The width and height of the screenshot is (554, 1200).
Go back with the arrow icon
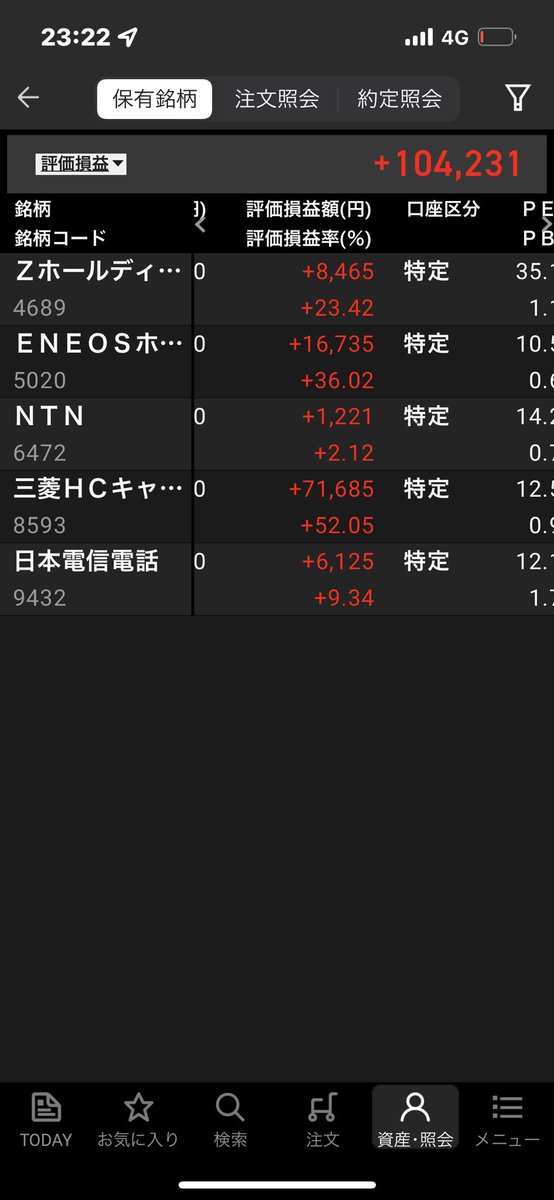point(28,97)
